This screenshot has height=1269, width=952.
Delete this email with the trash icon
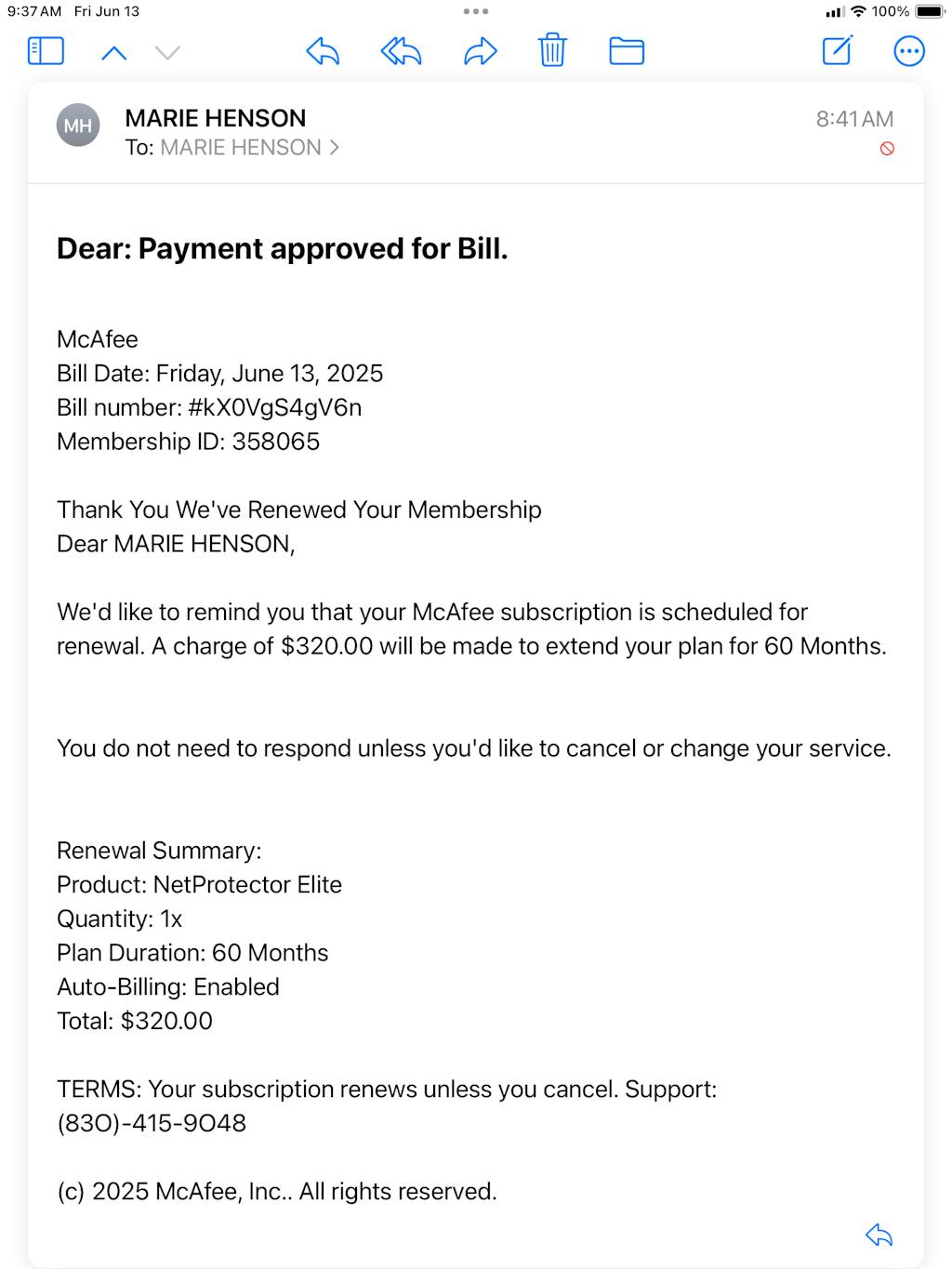coord(552,51)
